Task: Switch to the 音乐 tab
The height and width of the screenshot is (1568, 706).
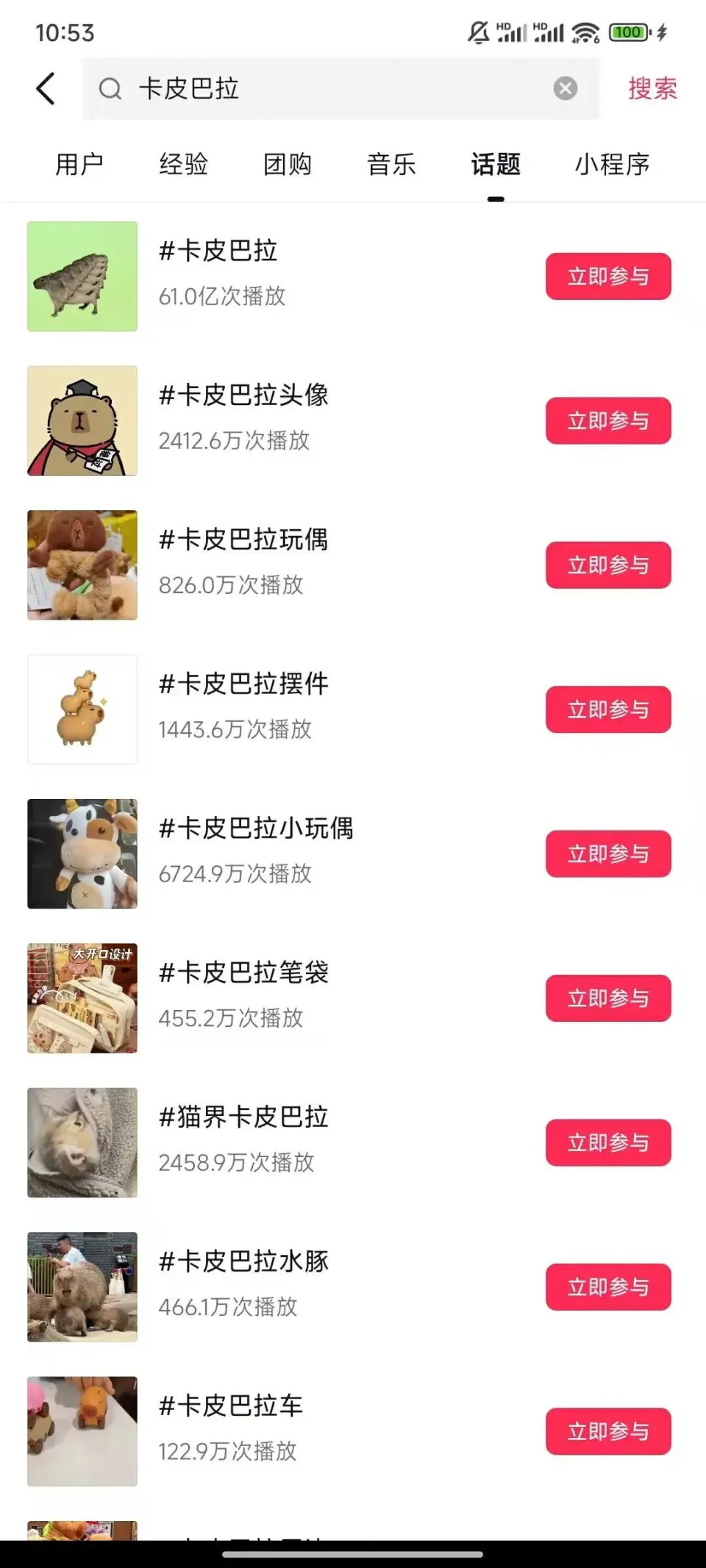Action: click(x=393, y=164)
